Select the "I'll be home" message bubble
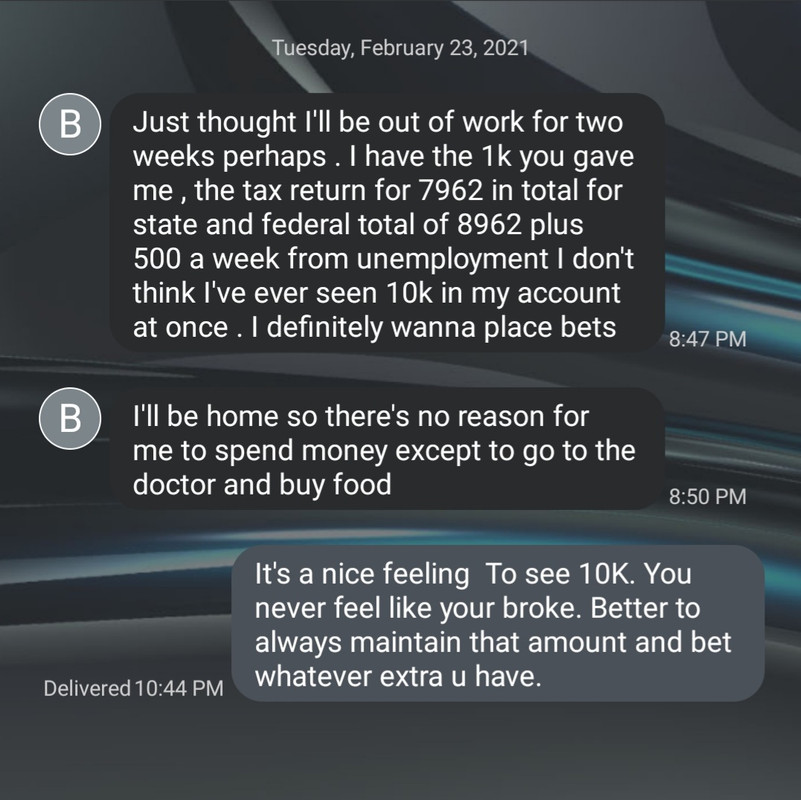 click(x=385, y=452)
